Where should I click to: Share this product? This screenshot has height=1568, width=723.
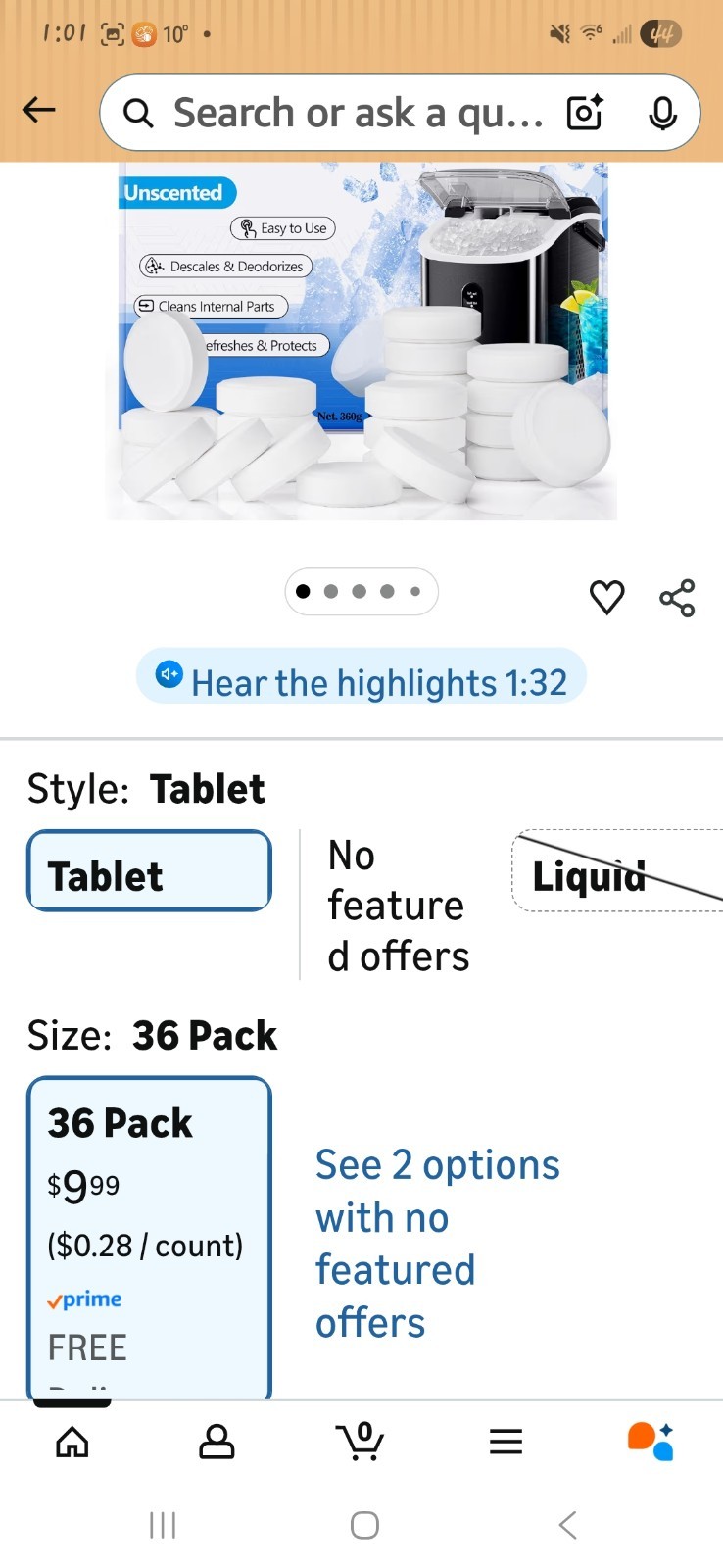pyautogui.click(x=677, y=597)
